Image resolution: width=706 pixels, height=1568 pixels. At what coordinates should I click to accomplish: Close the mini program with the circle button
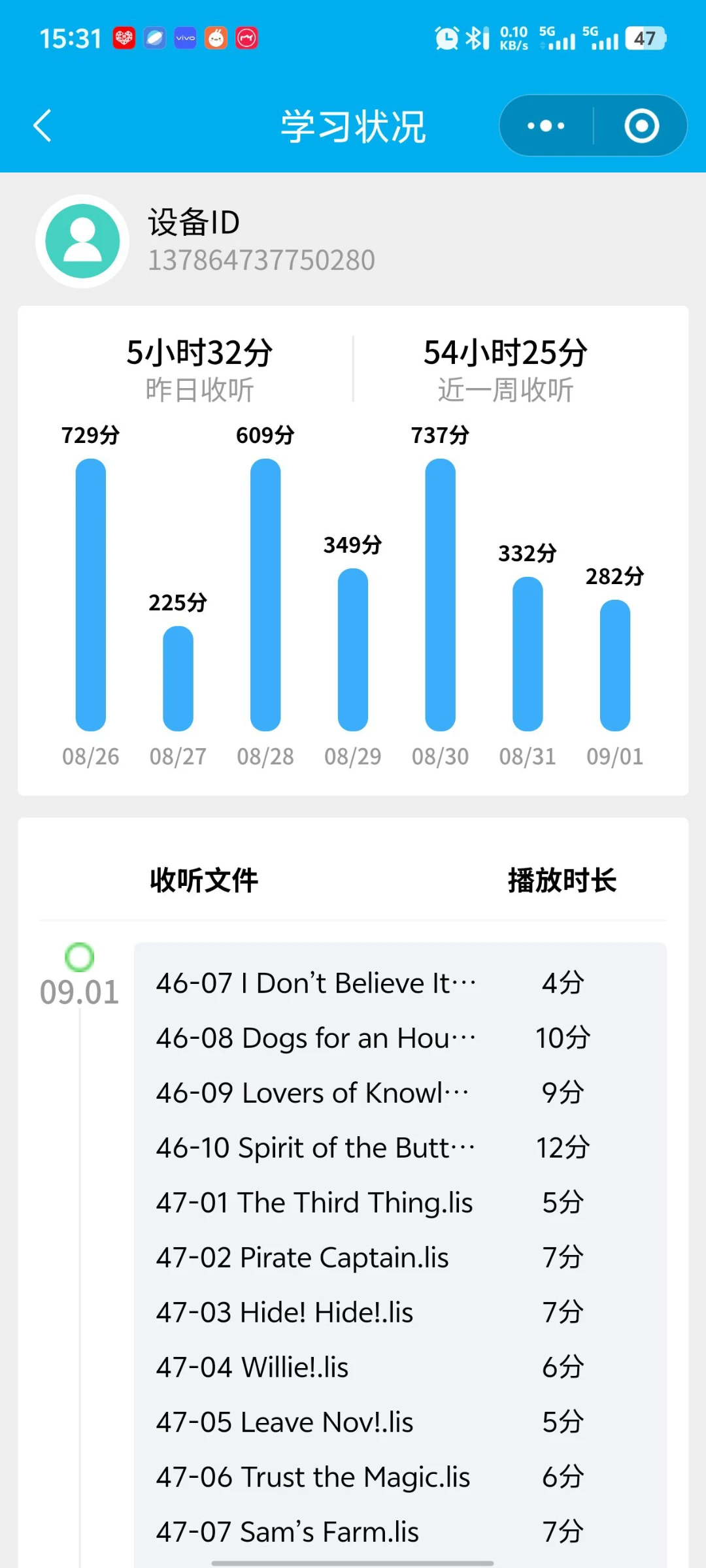point(641,125)
